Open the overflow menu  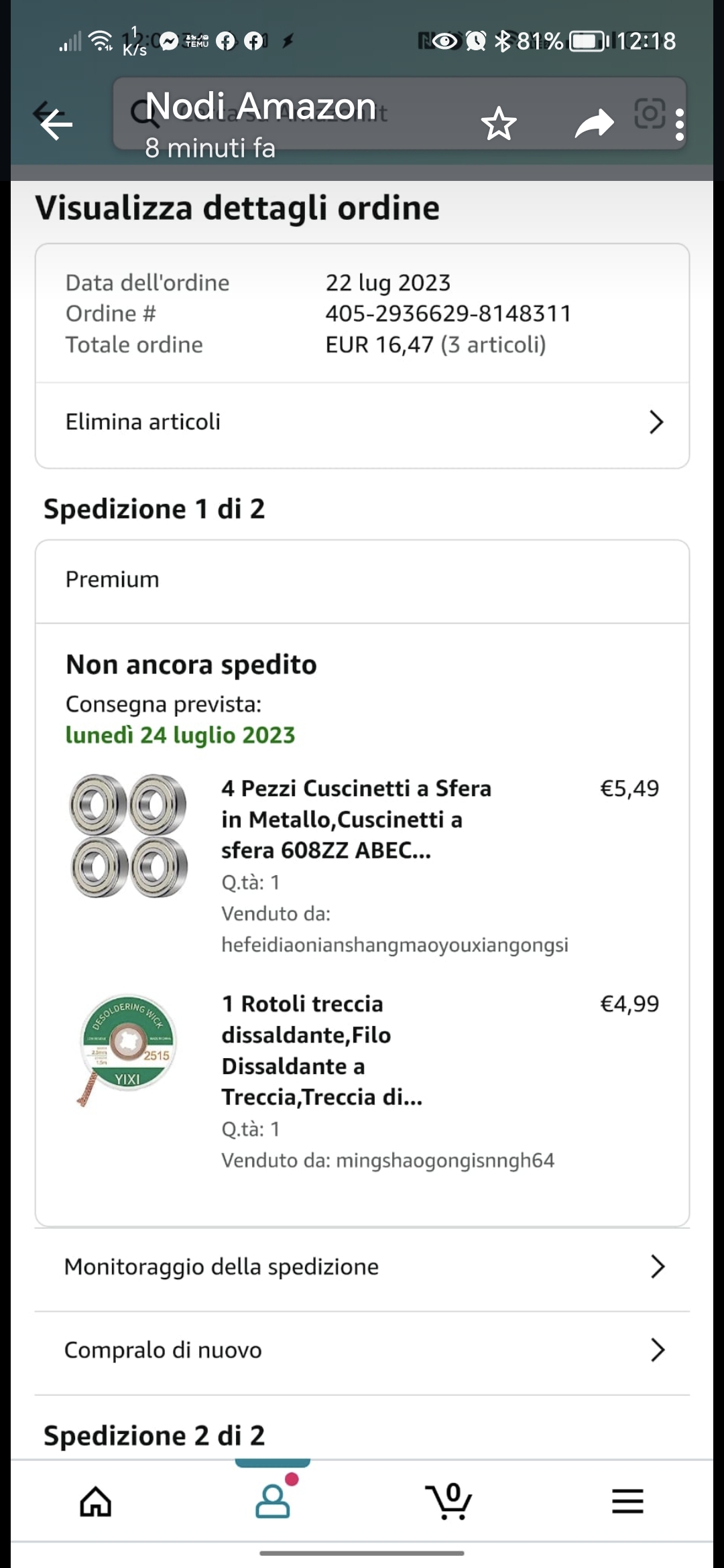(680, 125)
